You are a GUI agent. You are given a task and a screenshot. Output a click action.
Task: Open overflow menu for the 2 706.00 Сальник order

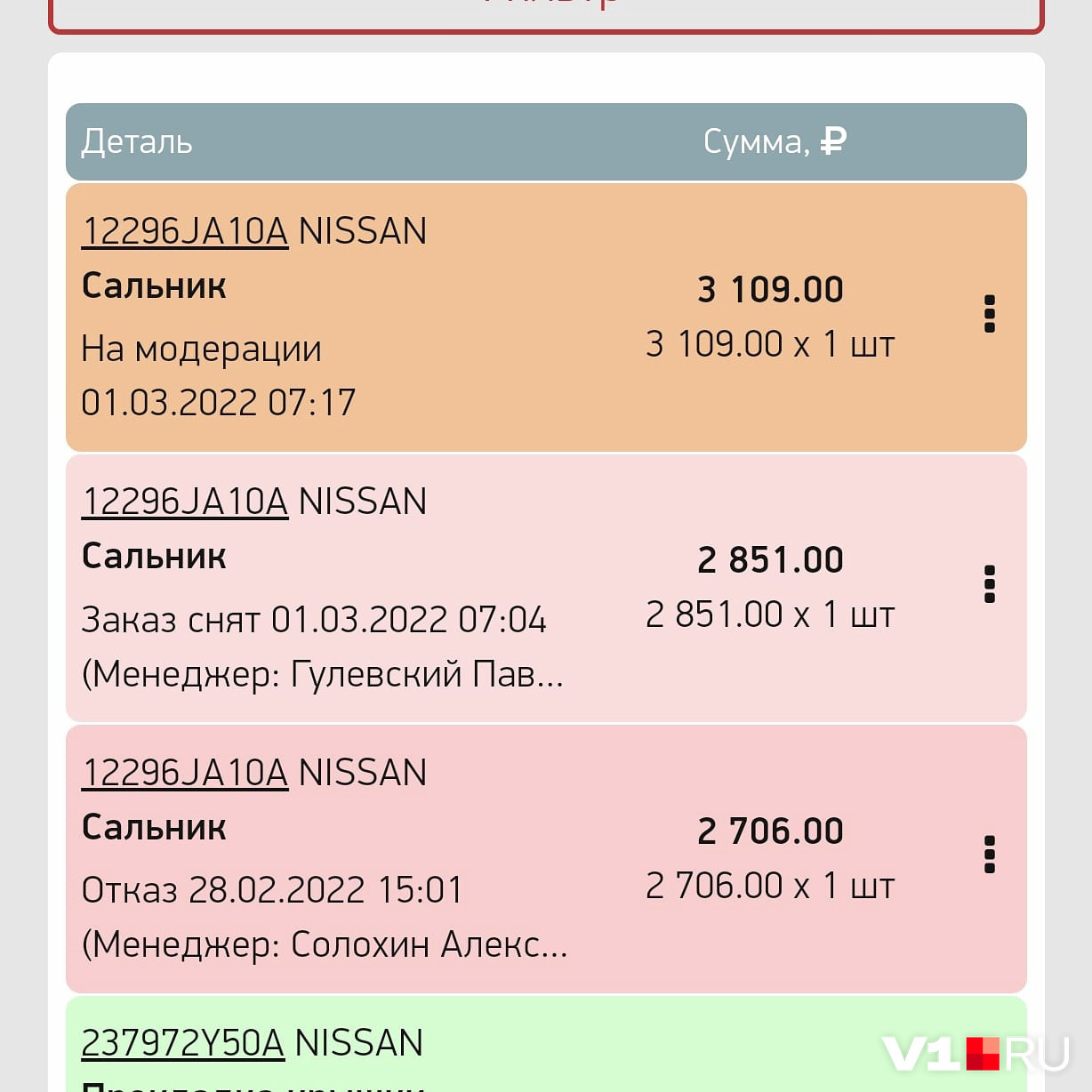989,855
